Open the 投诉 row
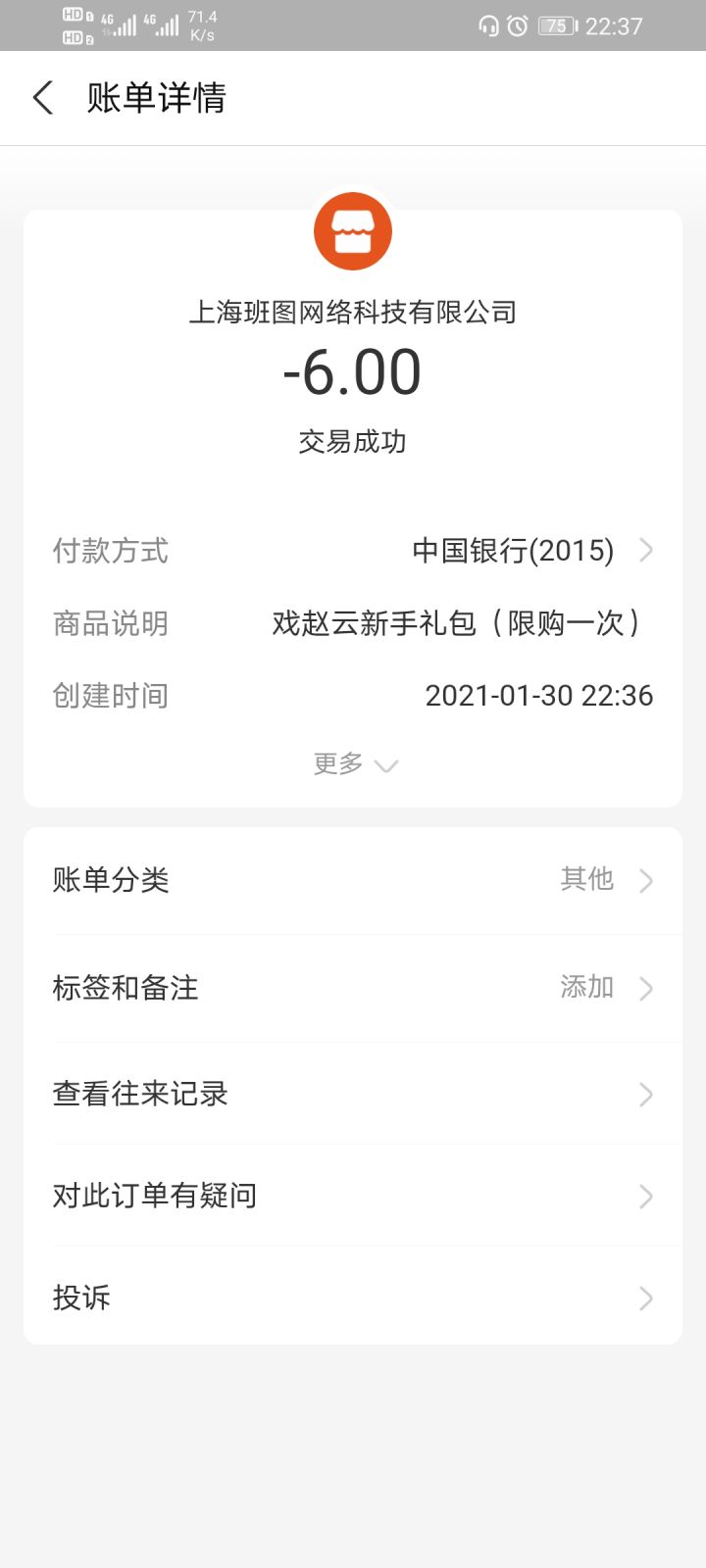The image size is (706, 1568). (x=353, y=1298)
